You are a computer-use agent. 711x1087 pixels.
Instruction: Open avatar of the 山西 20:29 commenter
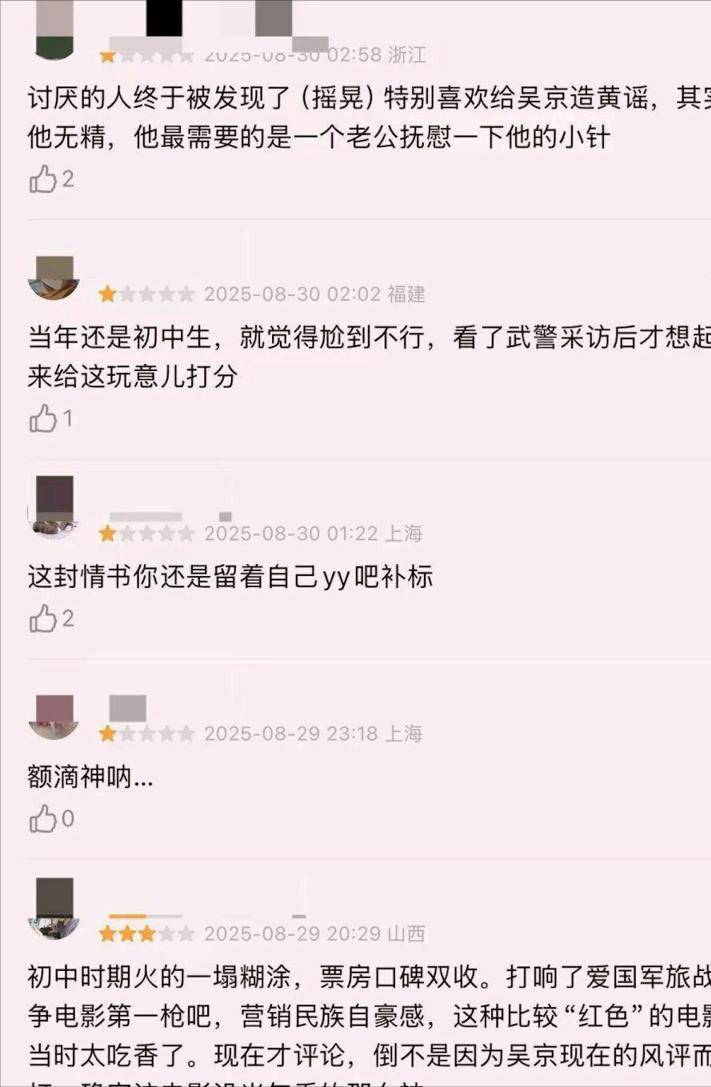tap(54, 908)
